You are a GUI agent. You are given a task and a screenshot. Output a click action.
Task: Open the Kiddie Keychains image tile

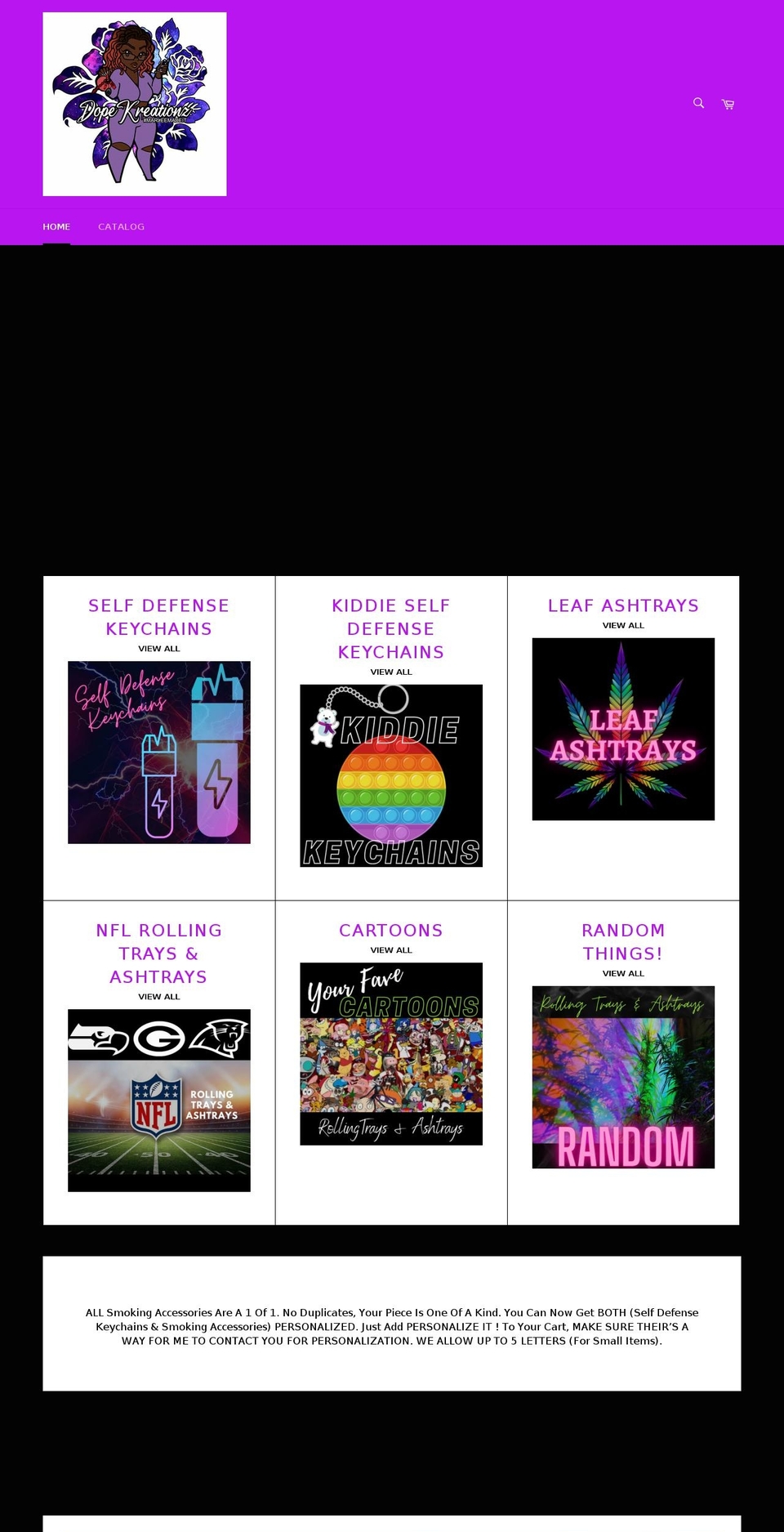coord(391,775)
